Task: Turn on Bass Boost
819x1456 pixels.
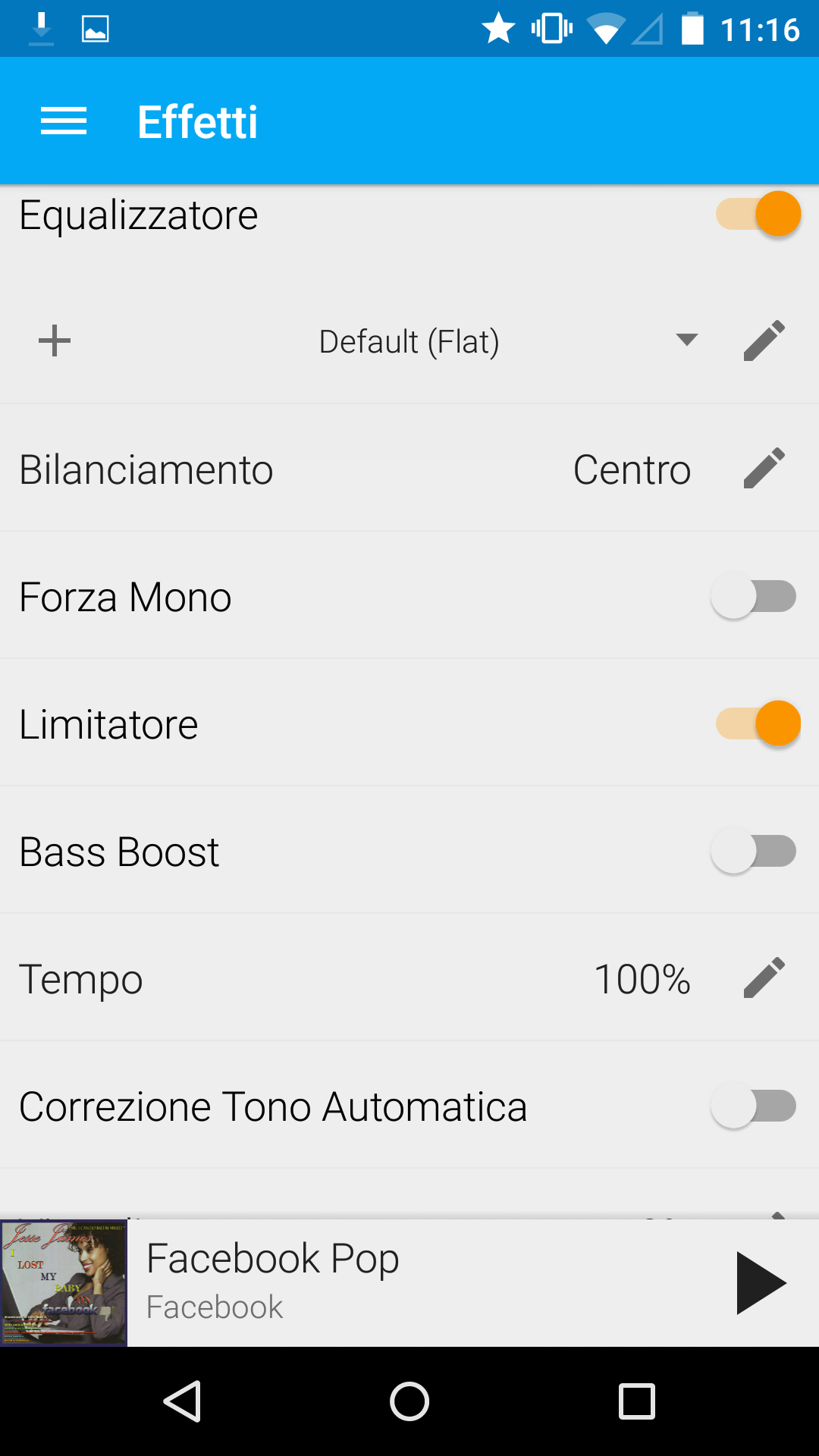Action: 753,852
